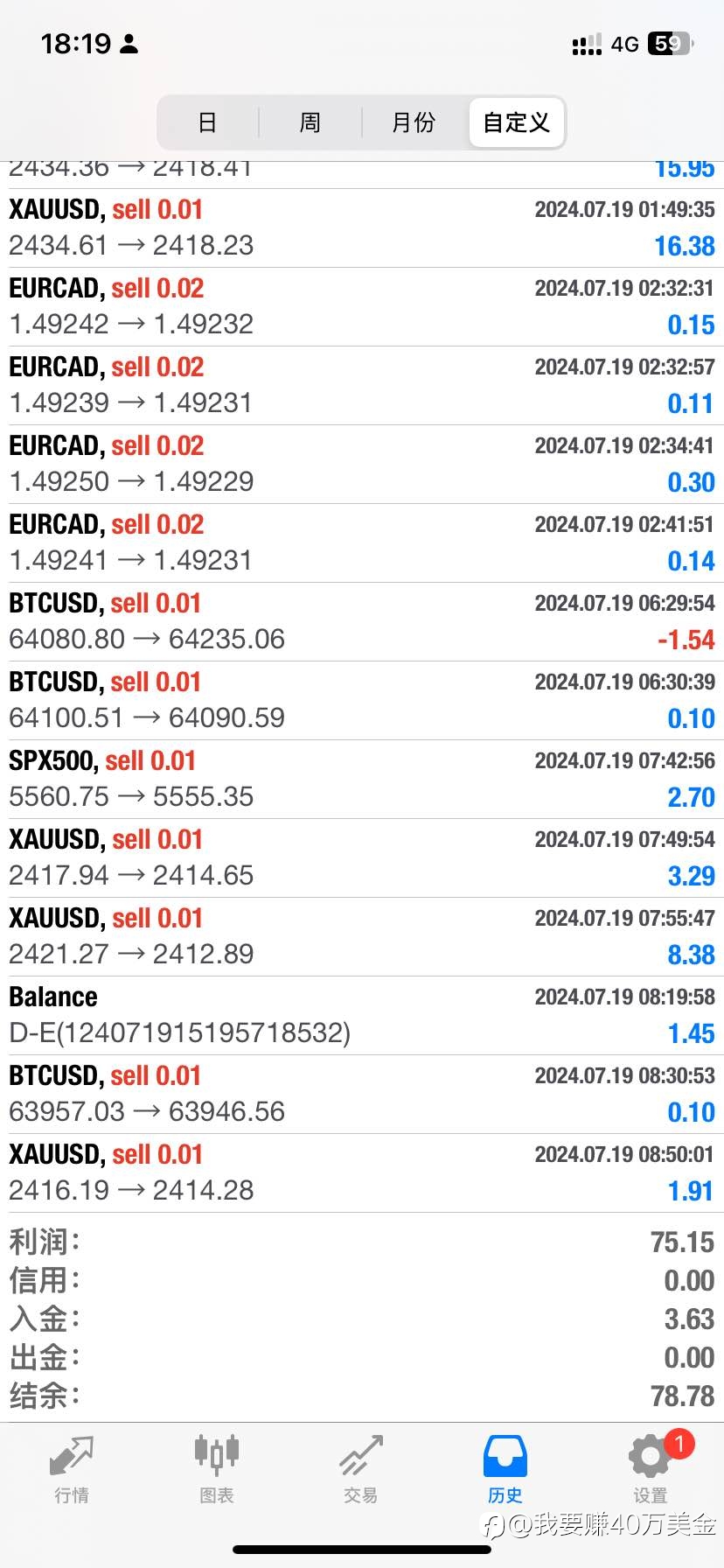Select the 自定义 period segment
Screen dimensions: 724x1568
517,122
